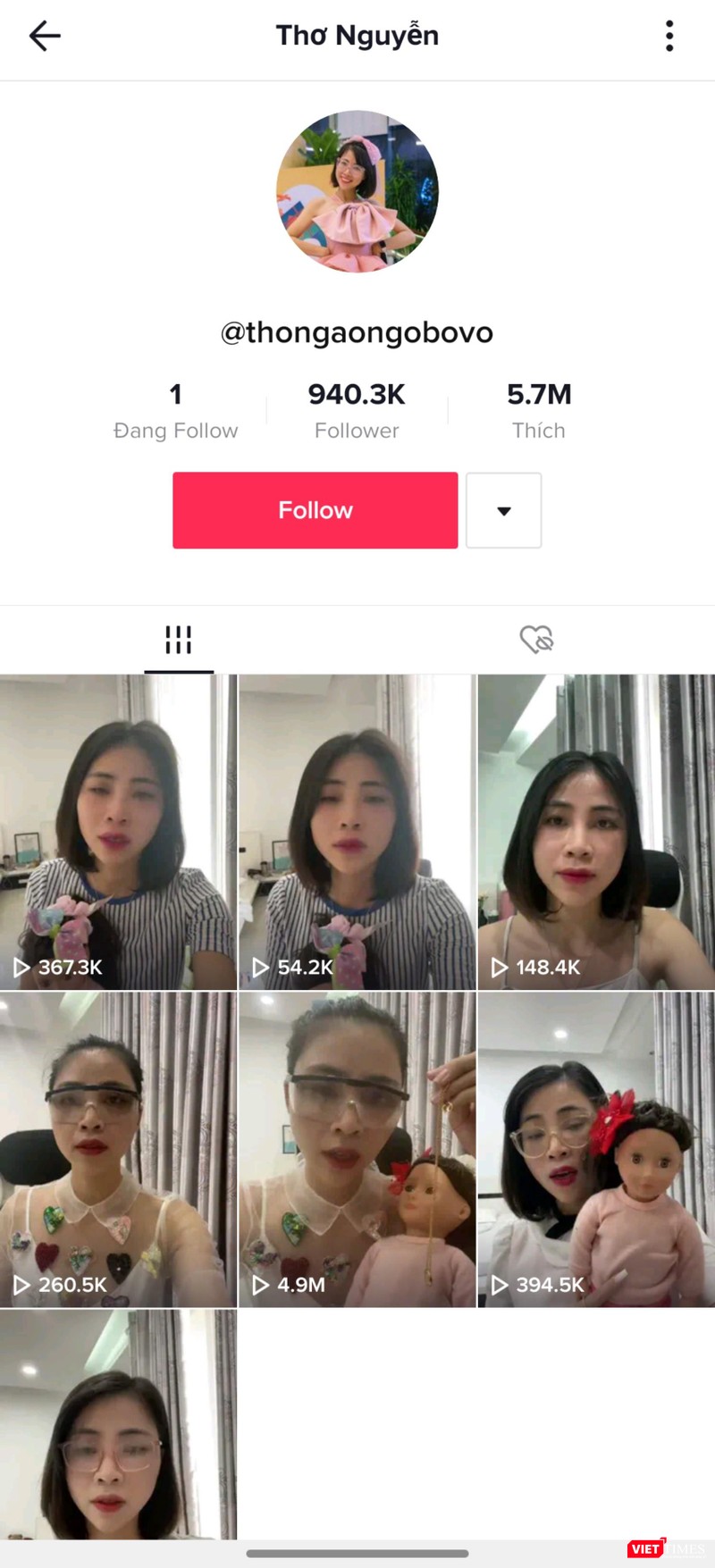Tap the play icon on the 367.3K video
Viewport: 715px width, 1568px height.
(21, 967)
